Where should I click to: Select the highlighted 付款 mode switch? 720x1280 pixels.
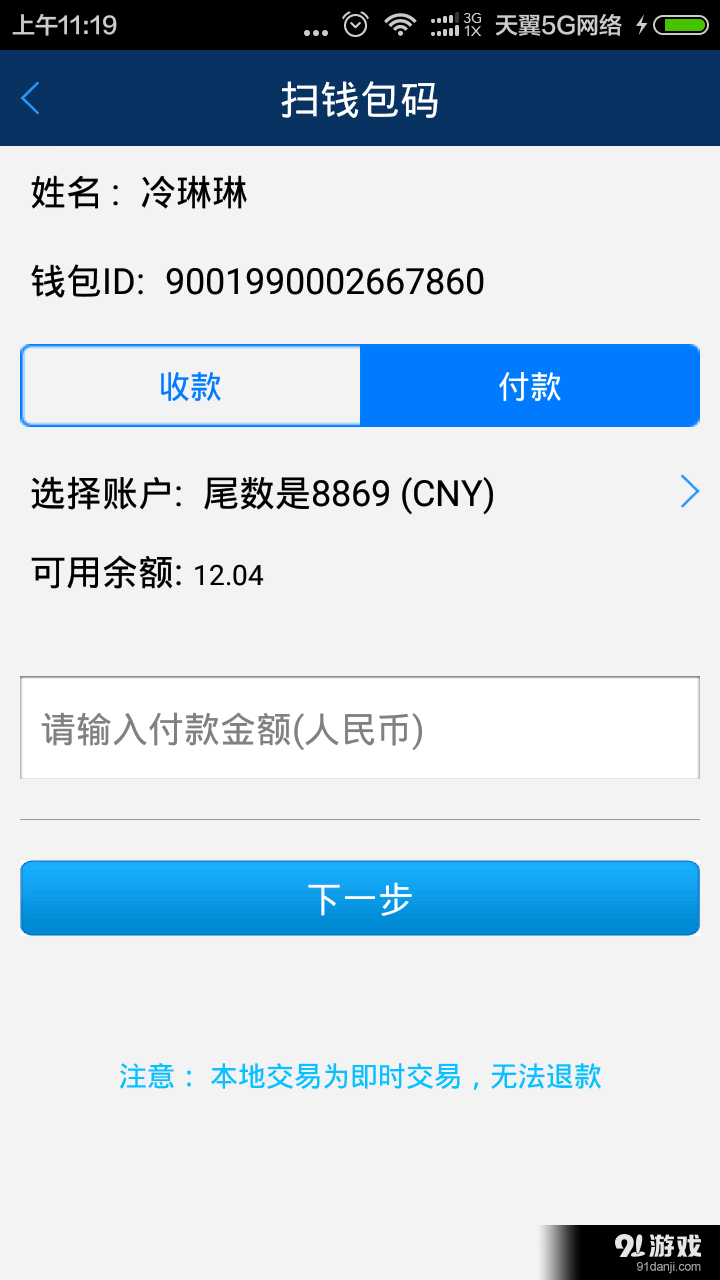tap(530, 385)
